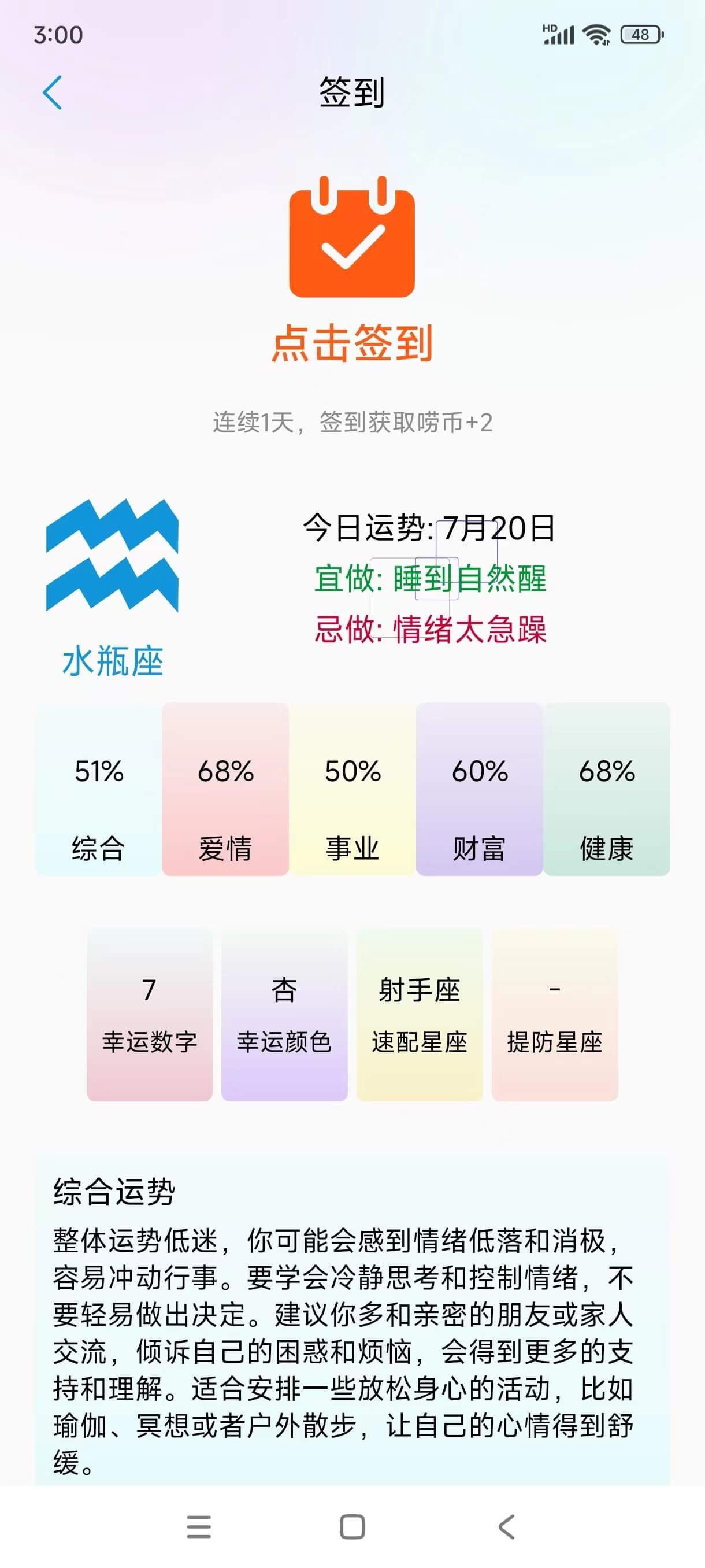Go back using the top-left arrow
705x1568 pixels.
(53, 93)
